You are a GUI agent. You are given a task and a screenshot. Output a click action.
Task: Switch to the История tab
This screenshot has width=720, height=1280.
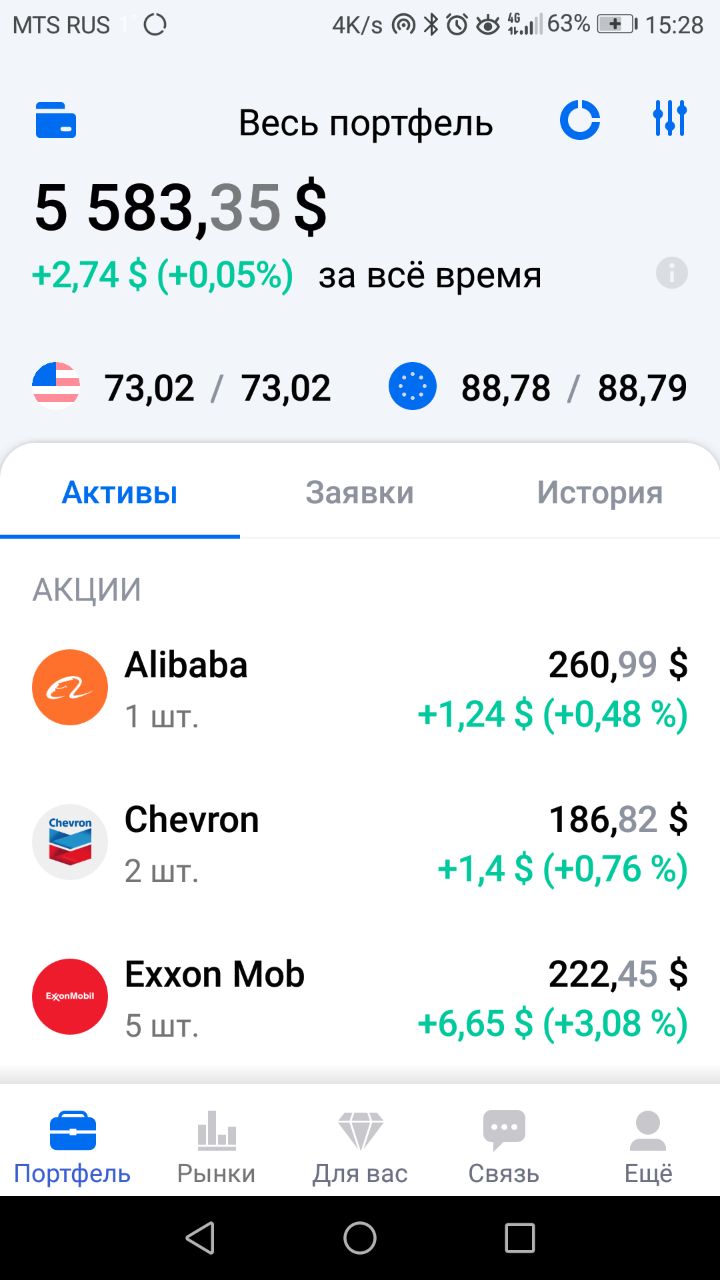[600, 493]
